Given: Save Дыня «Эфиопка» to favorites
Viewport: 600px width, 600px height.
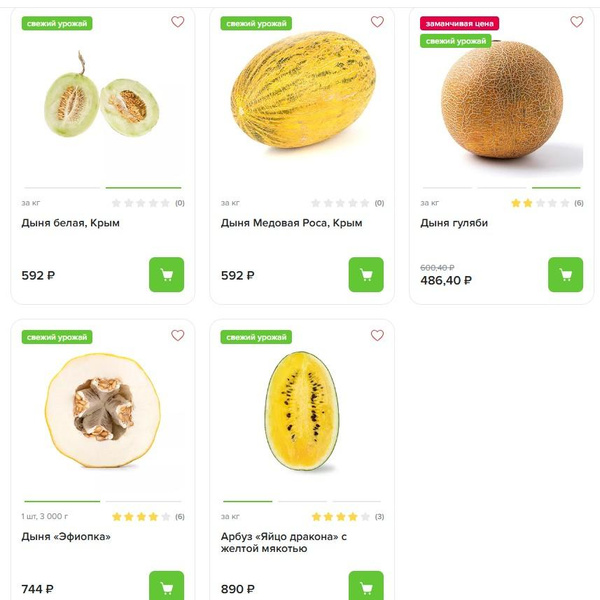Looking at the screenshot, I should (177, 335).
